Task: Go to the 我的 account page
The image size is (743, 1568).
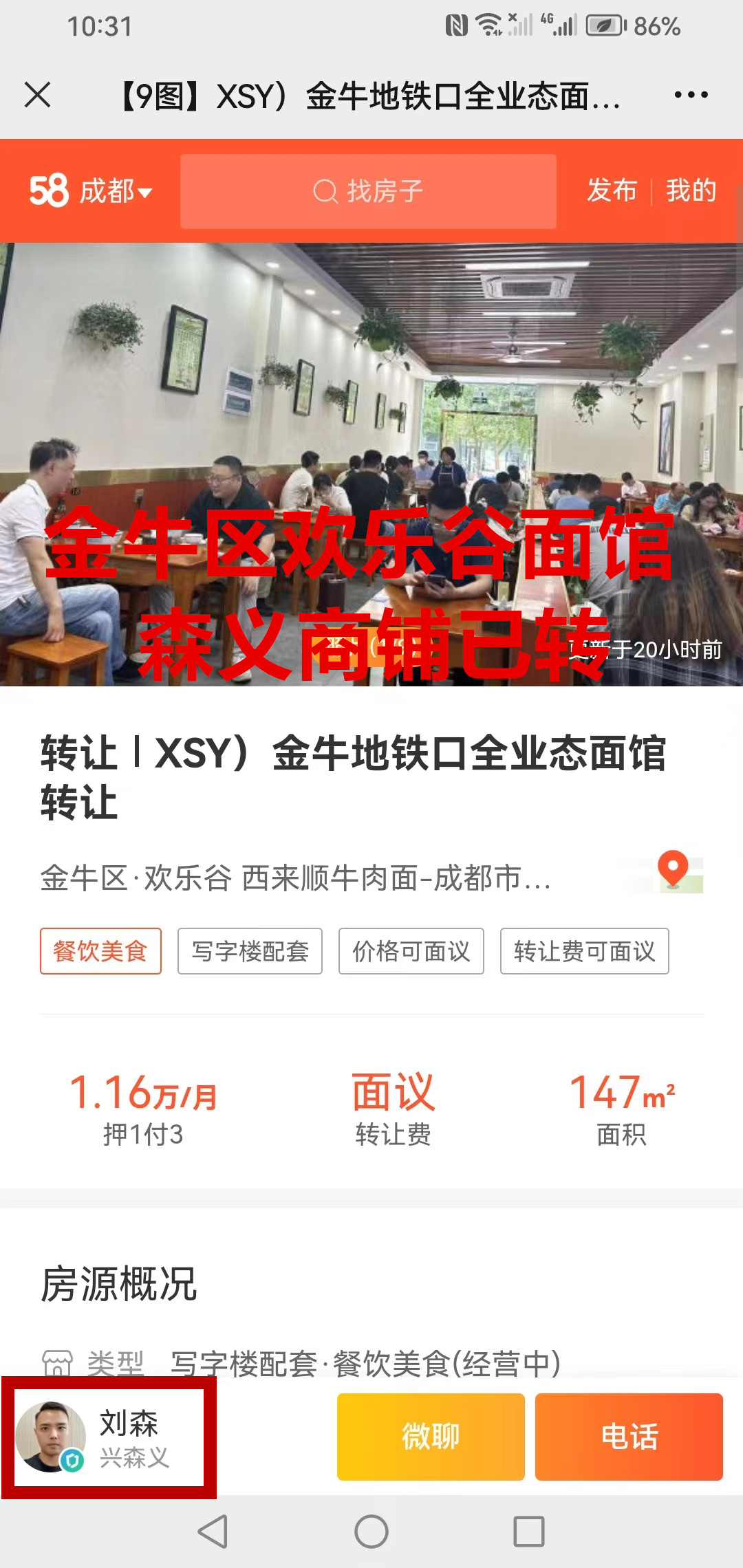Action: [691, 190]
